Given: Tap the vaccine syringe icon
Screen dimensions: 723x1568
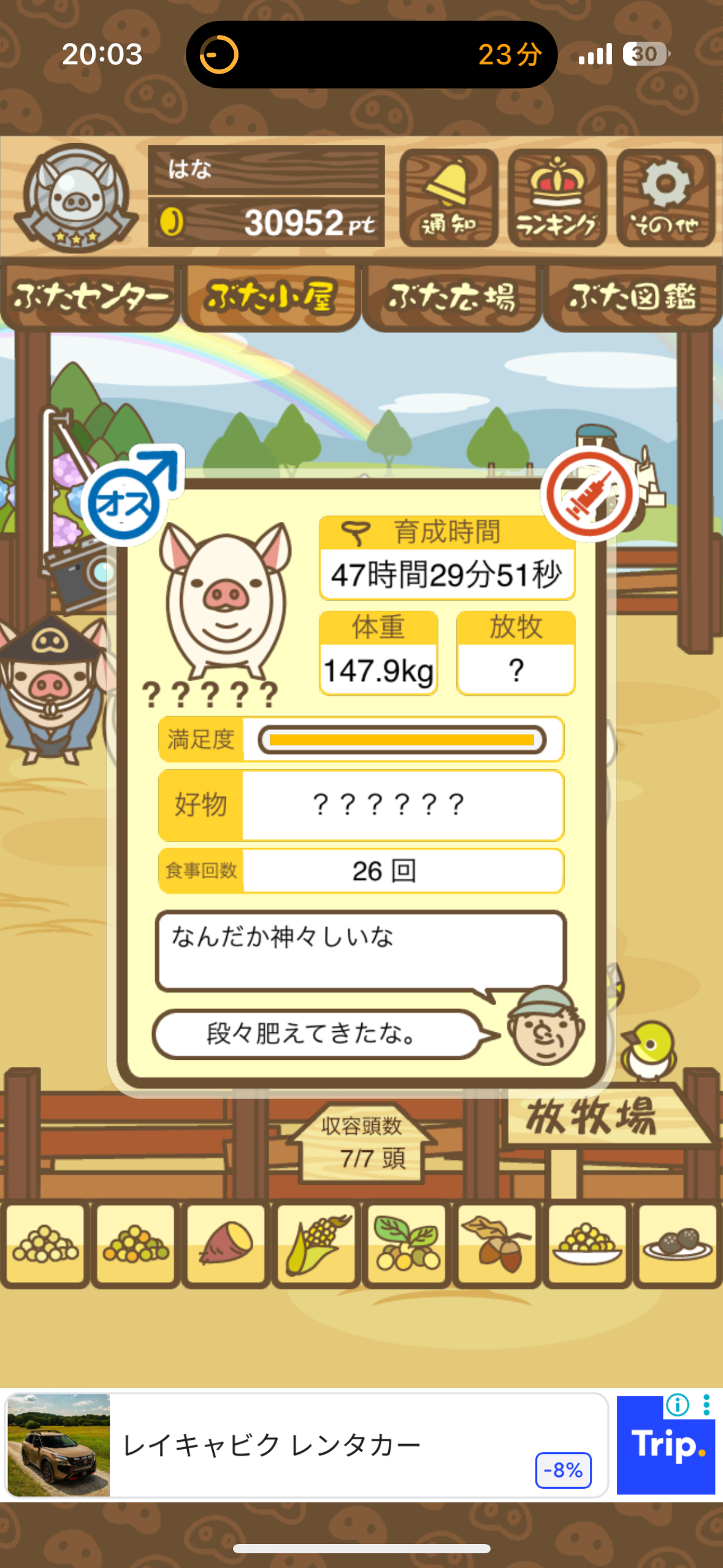Looking at the screenshot, I should [x=589, y=494].
